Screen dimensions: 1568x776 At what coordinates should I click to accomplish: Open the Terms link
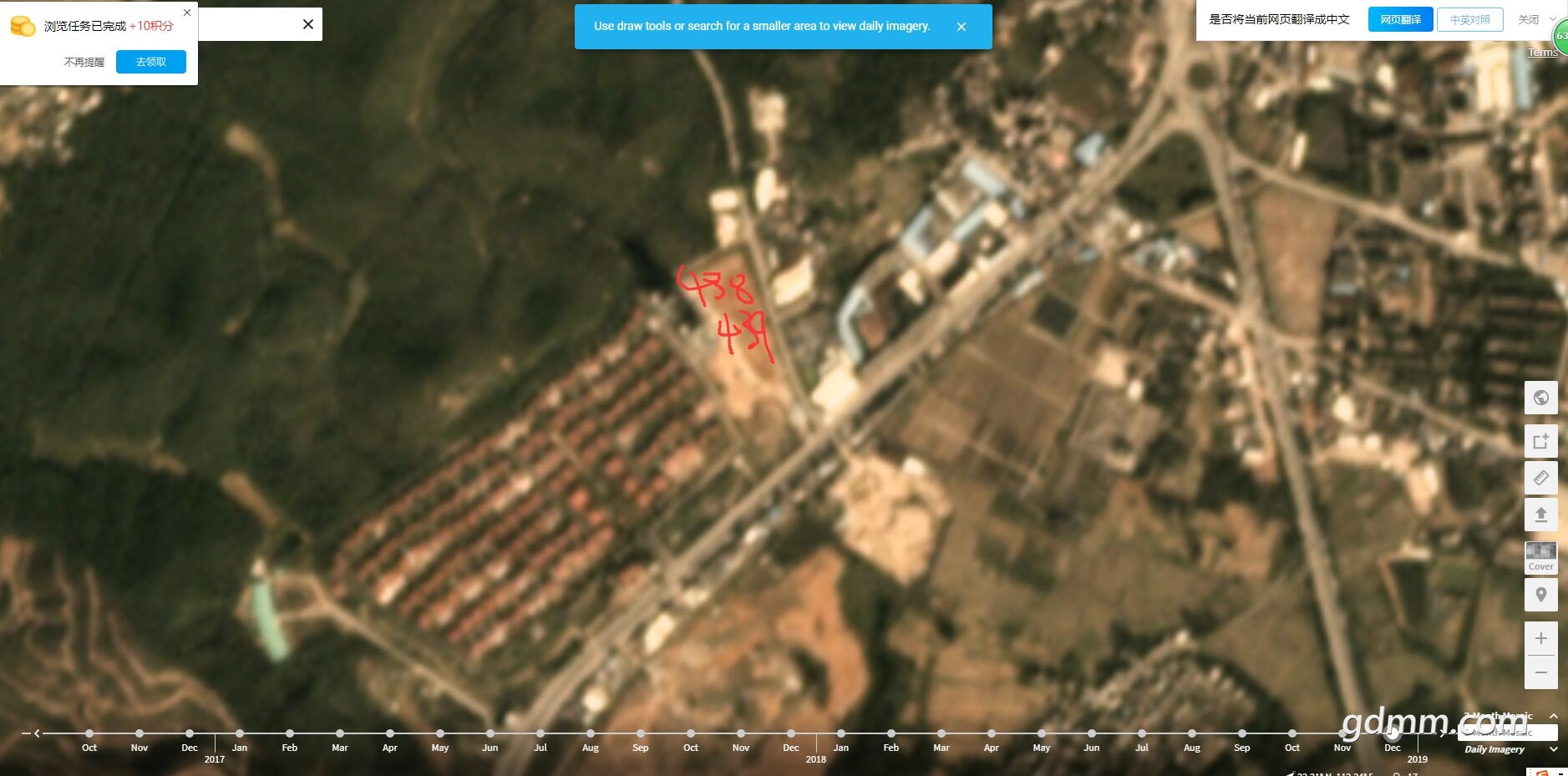1542,52
